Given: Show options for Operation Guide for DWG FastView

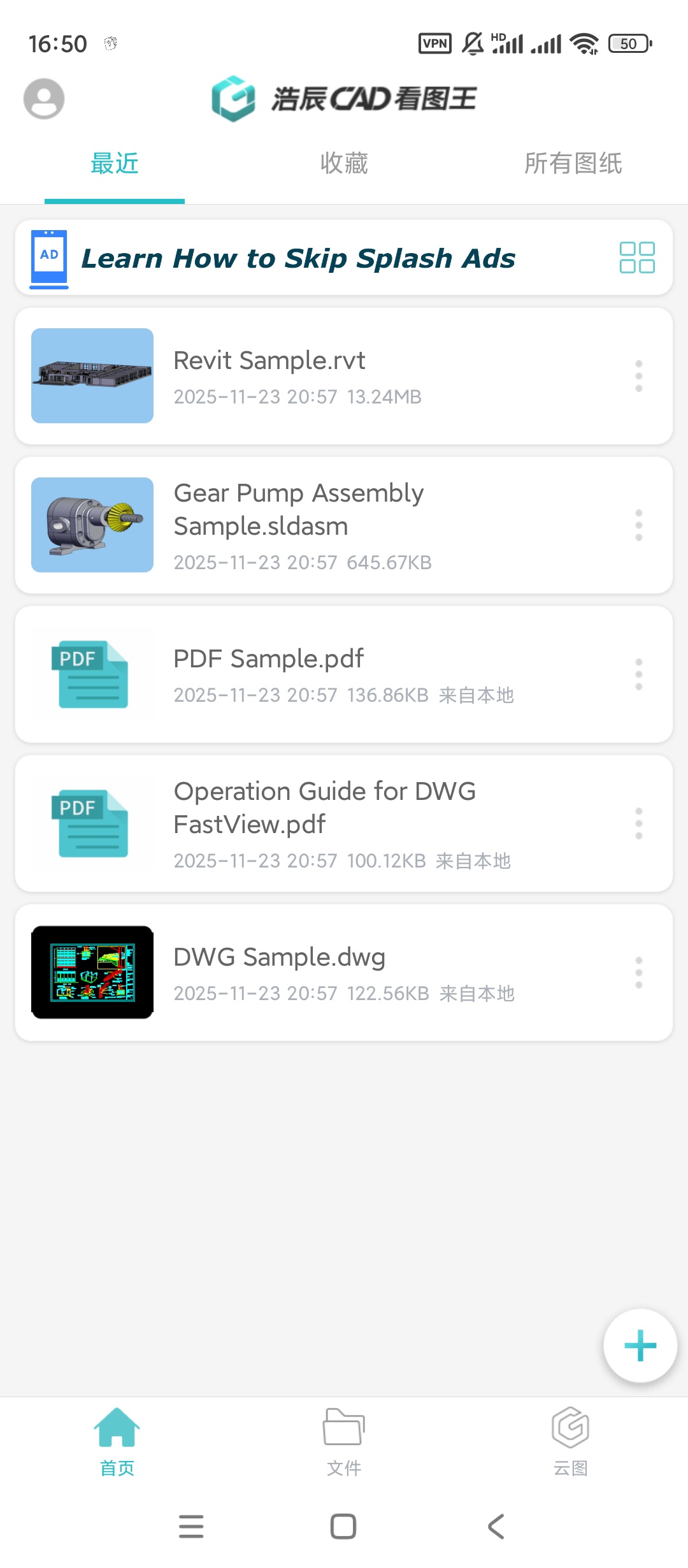Looking at the screenshot, I should (639, 824).
